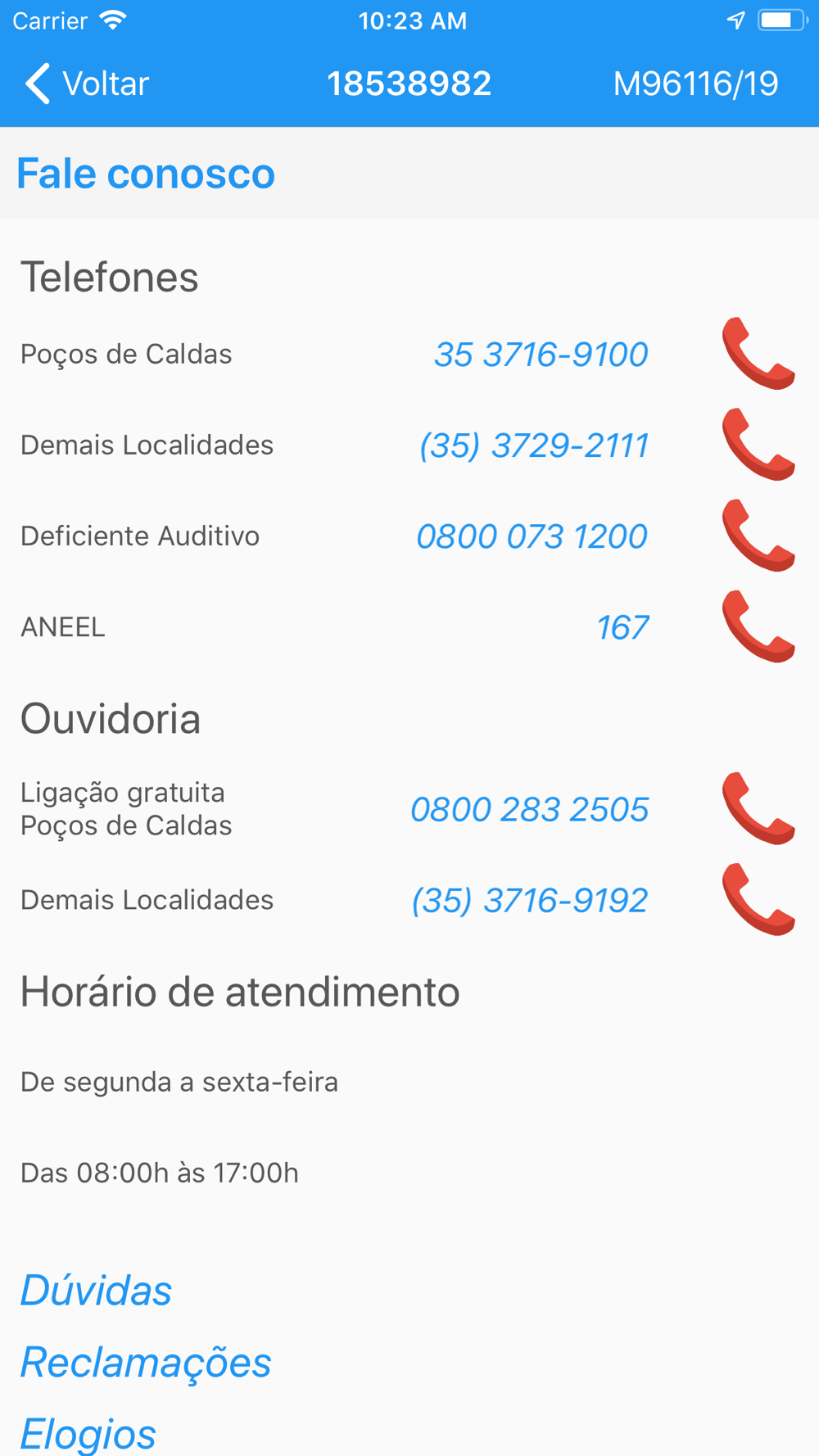This screenshot has width=819, height=1456.
Task: Dial ANEEL using its red phone icon
Action: coord(758,626)
